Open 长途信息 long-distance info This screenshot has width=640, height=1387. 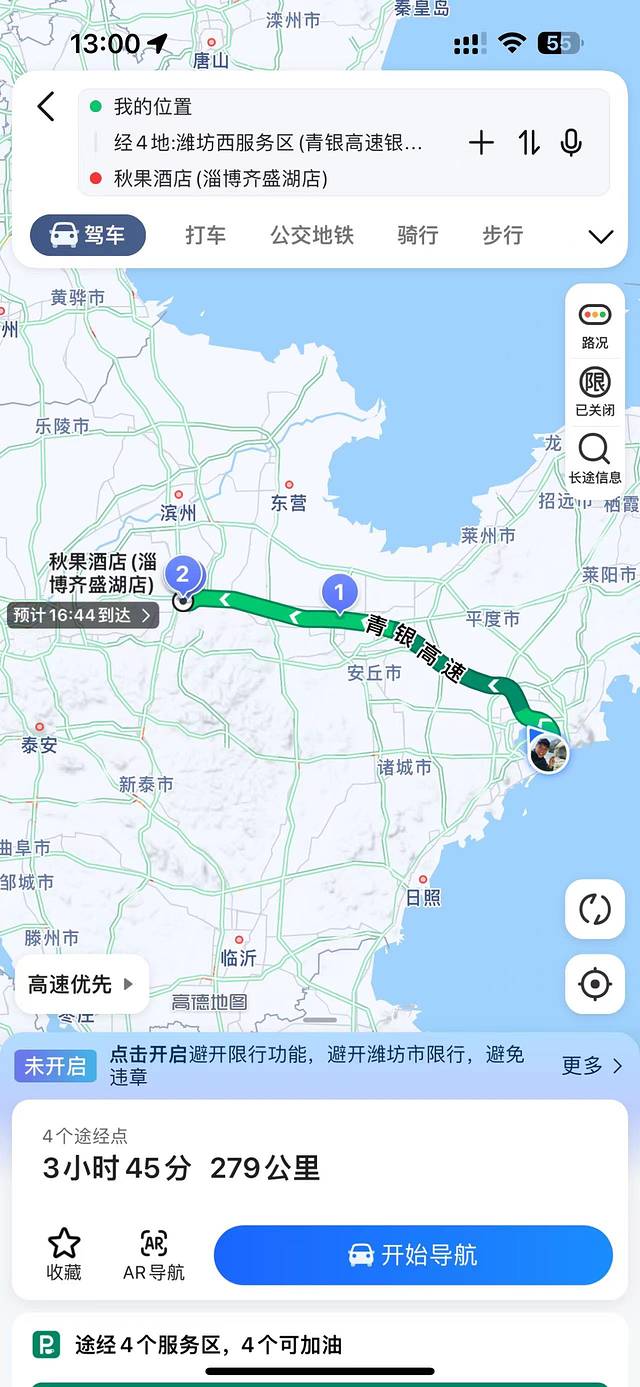[595, 458]
